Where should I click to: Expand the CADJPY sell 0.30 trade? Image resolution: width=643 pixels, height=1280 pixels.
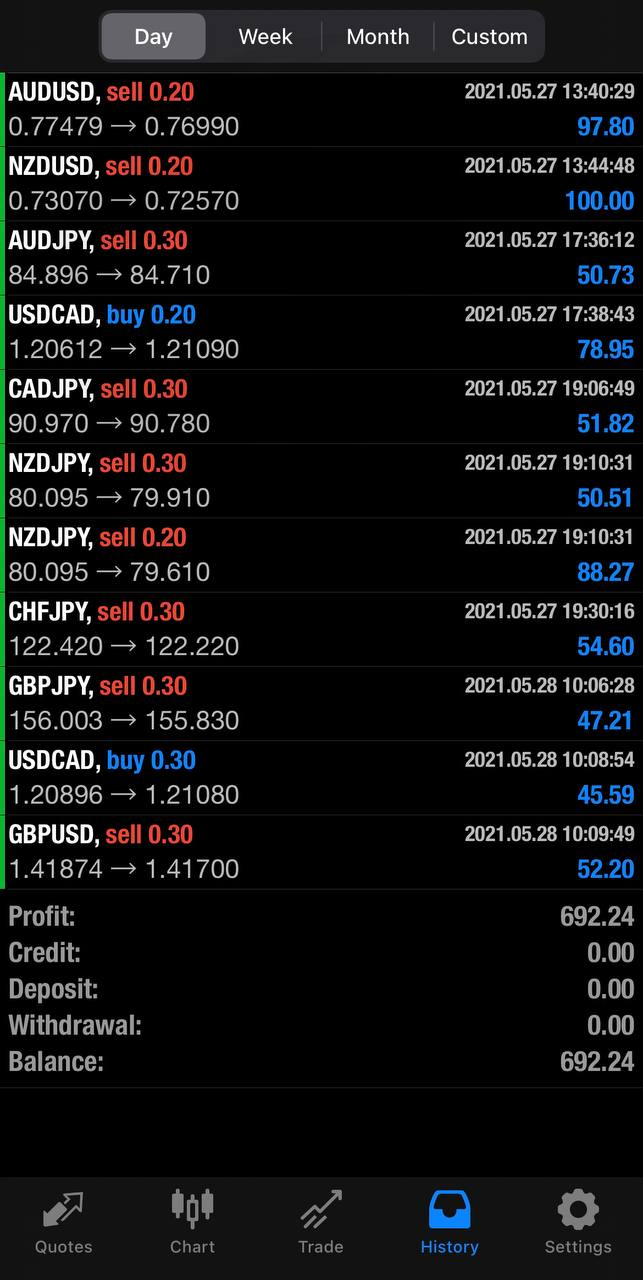(321, 406)
